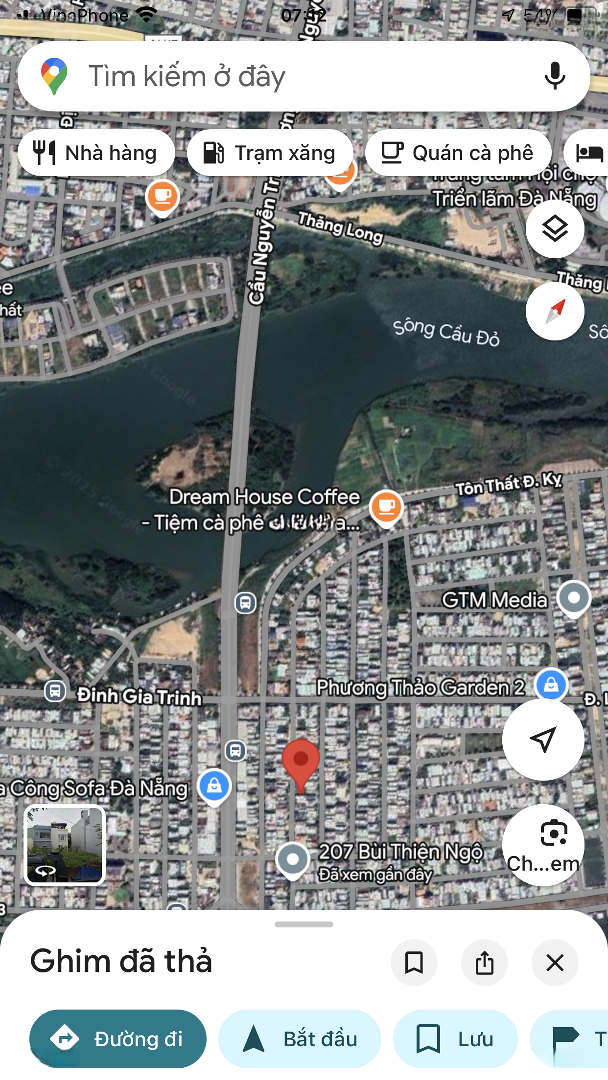Start voice search with the microphone

[555, 77]
